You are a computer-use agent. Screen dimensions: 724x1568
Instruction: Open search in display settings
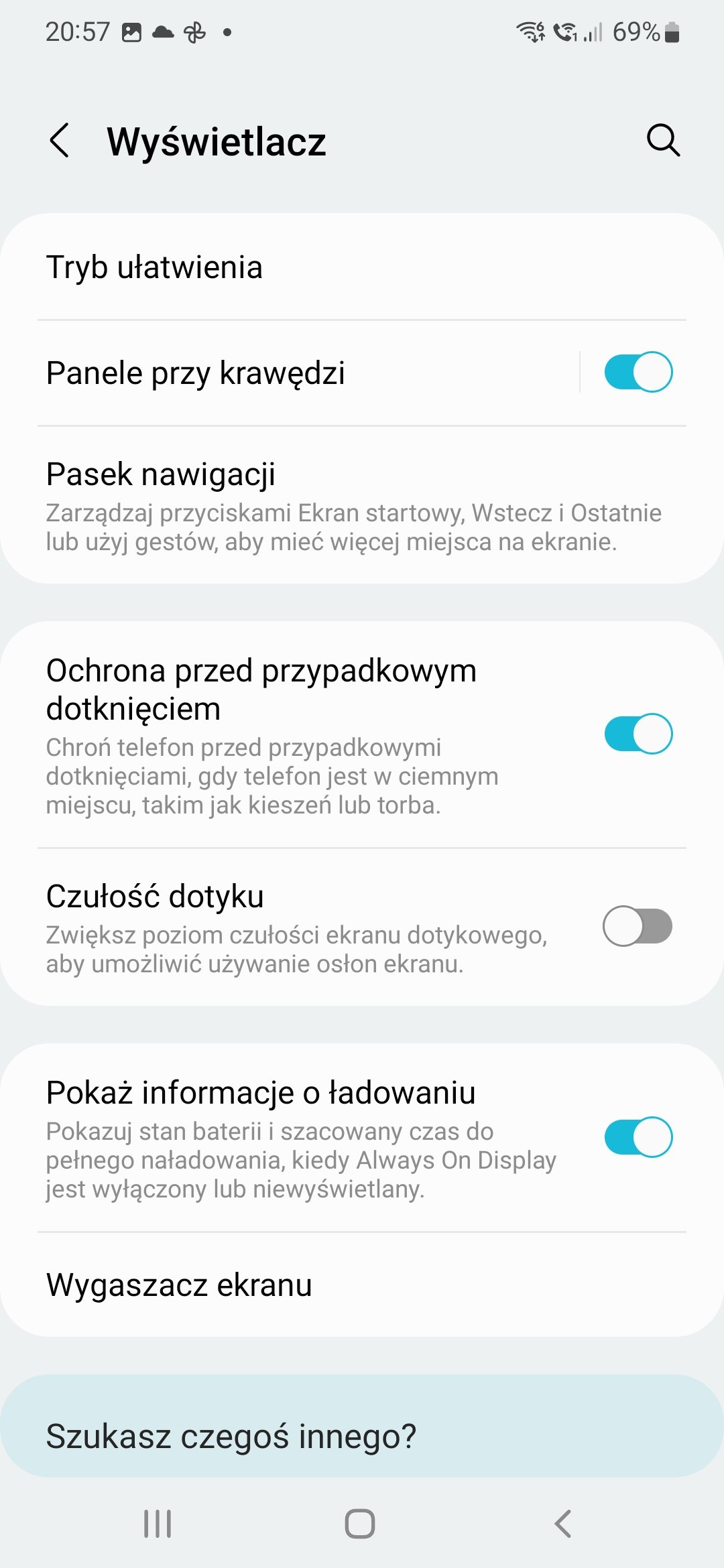(663, 141)
